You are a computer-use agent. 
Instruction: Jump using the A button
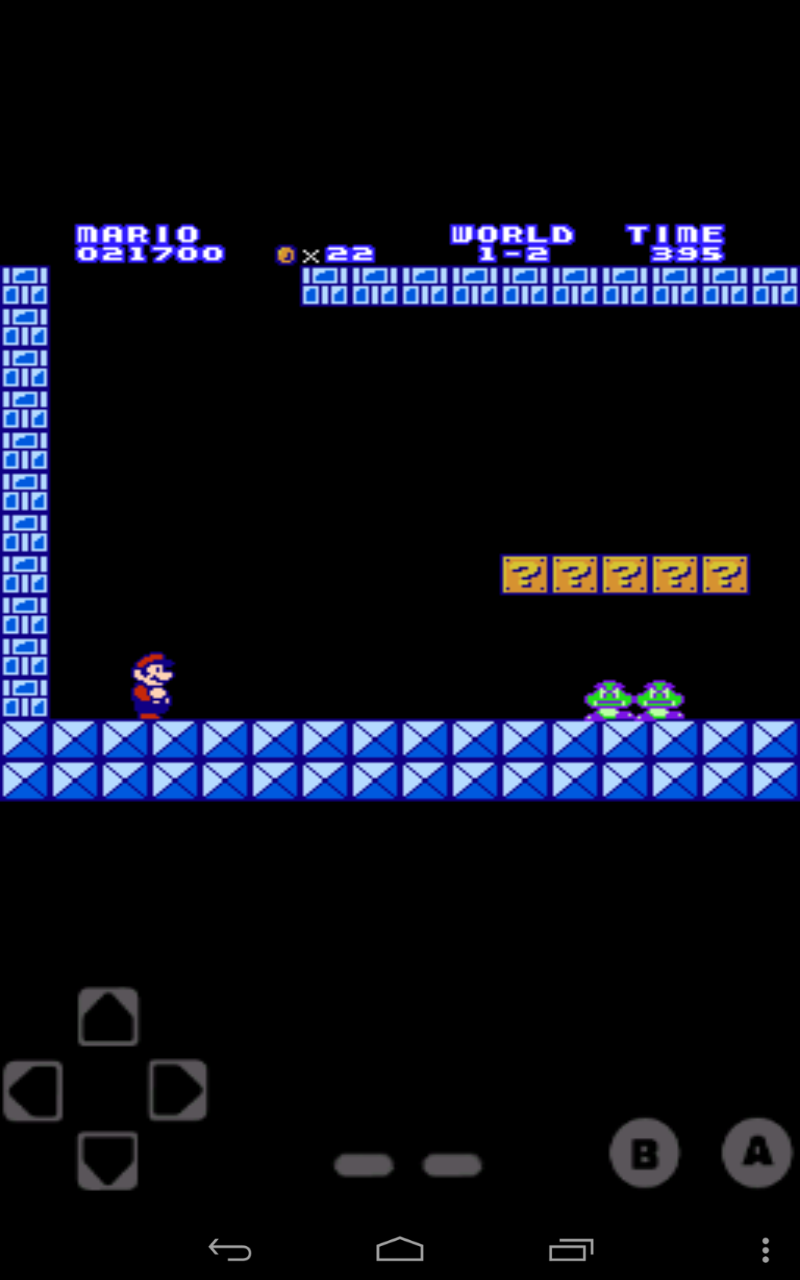[757, 1152]
